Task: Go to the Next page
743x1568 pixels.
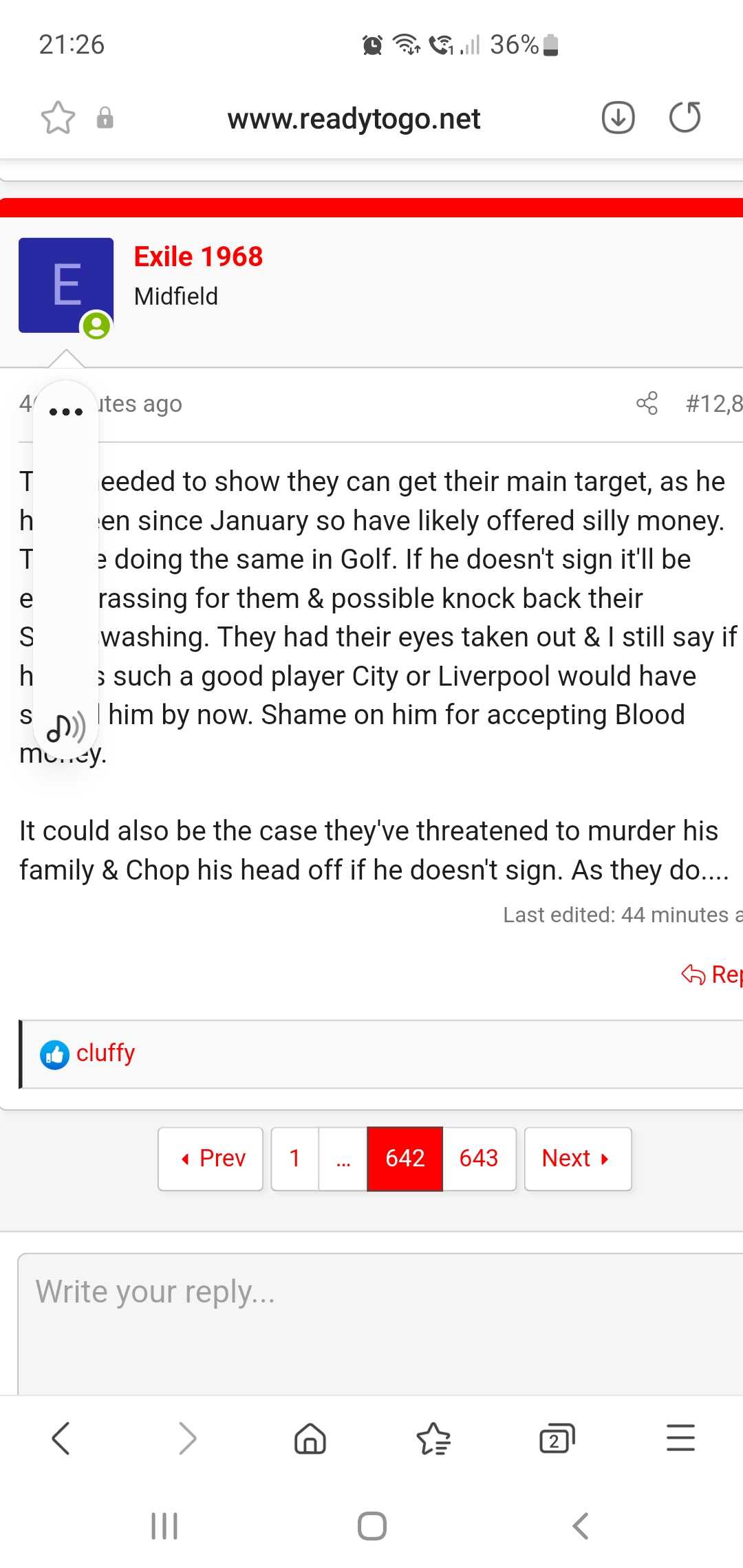Action: tap(578, 1159)
